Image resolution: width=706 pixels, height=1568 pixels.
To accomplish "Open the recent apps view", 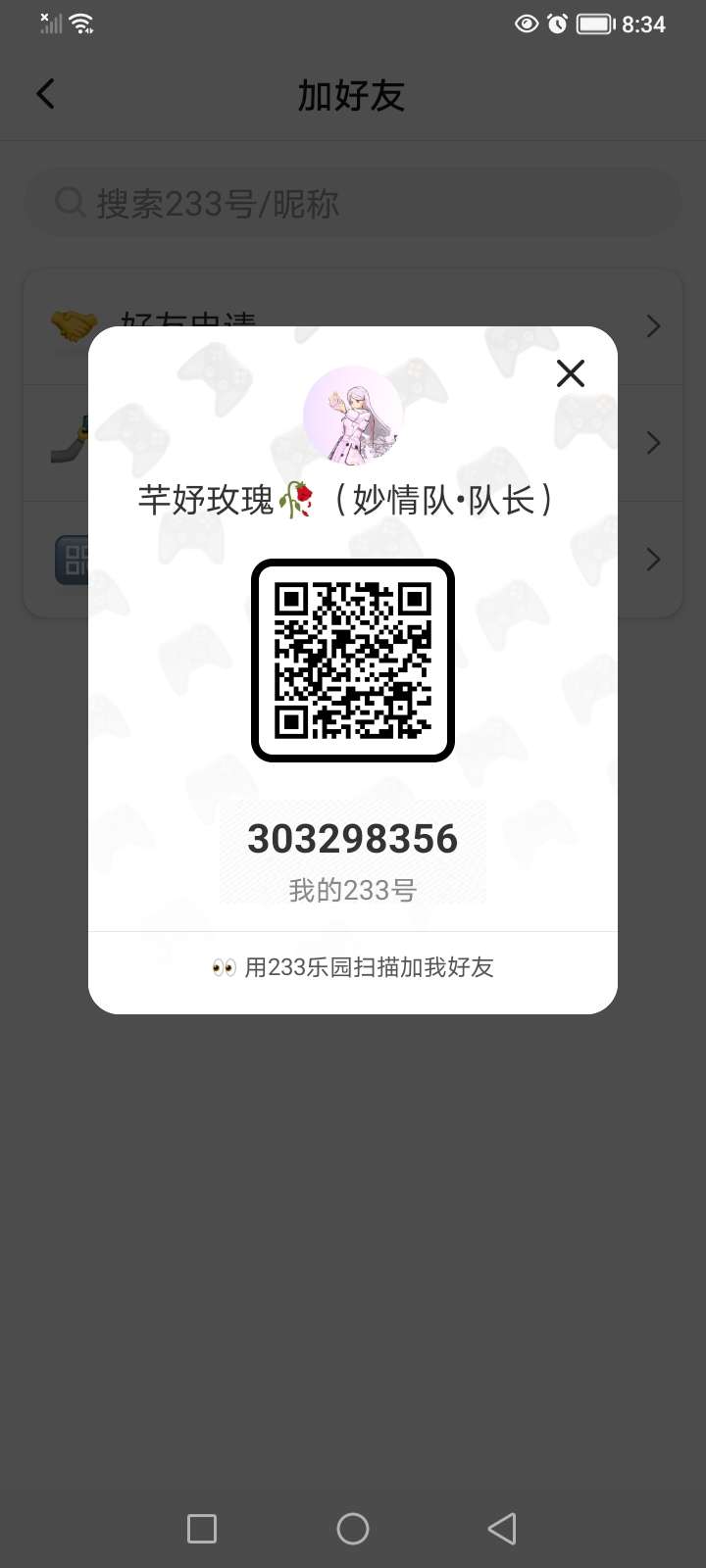I will pos(202,1529).
